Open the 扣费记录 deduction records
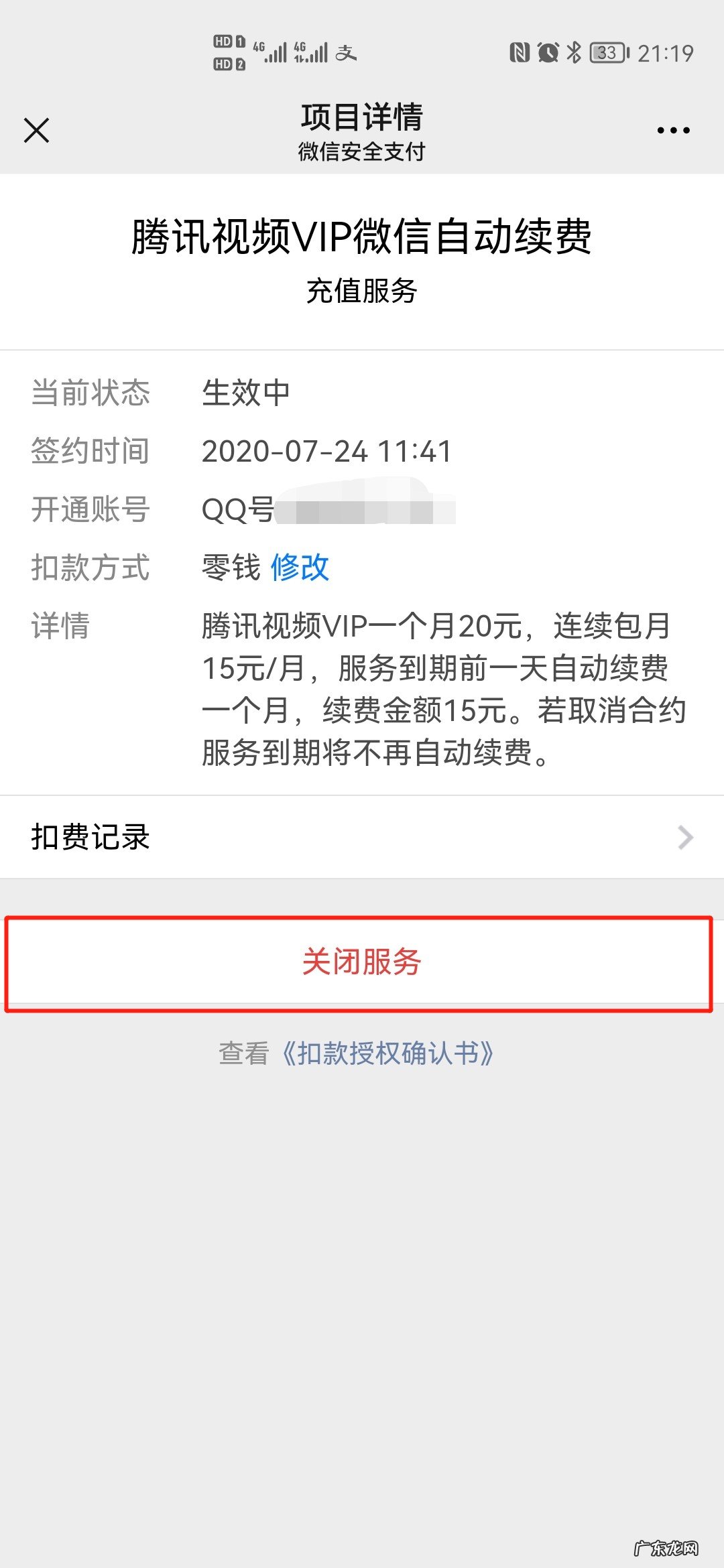 click(362, 837)
